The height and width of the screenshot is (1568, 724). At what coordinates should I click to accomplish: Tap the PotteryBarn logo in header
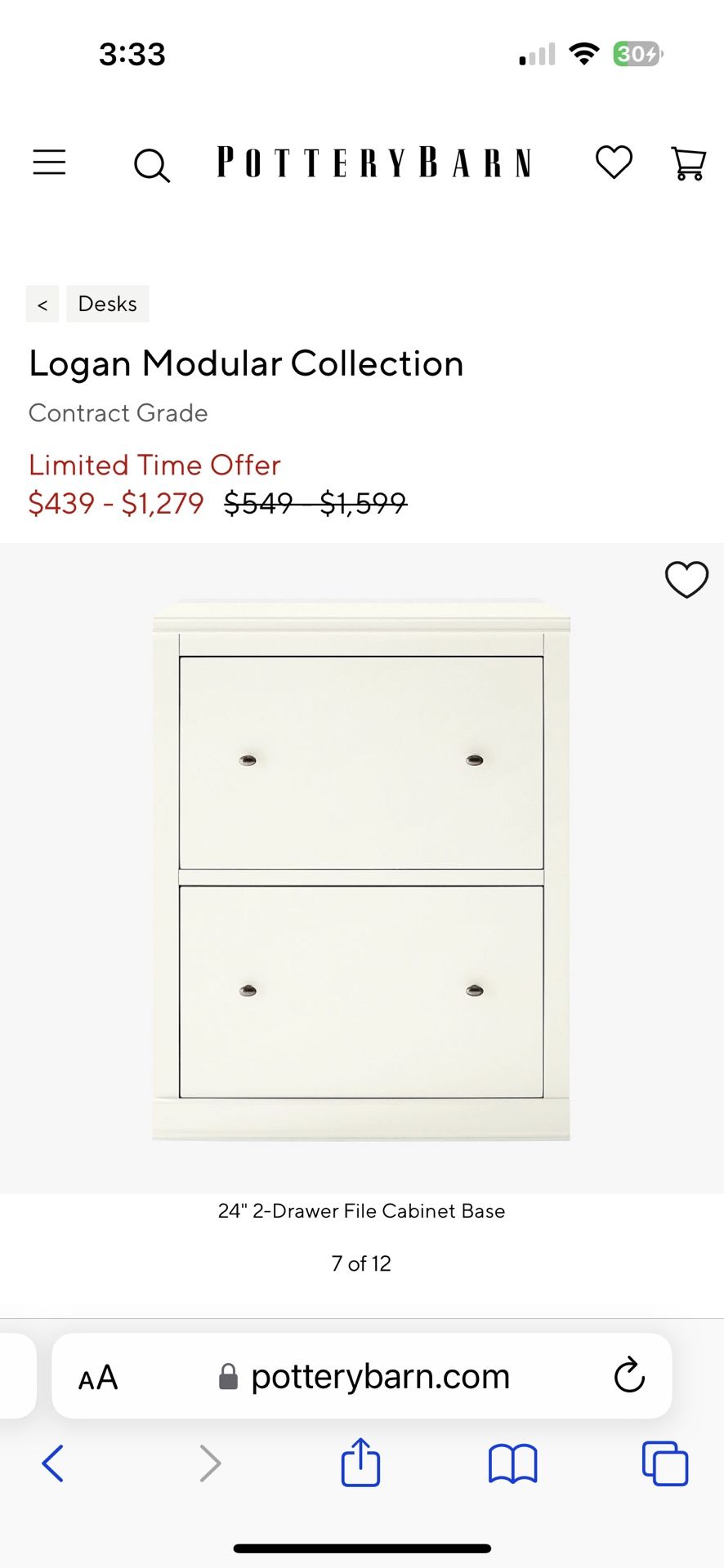pos(375,163)
